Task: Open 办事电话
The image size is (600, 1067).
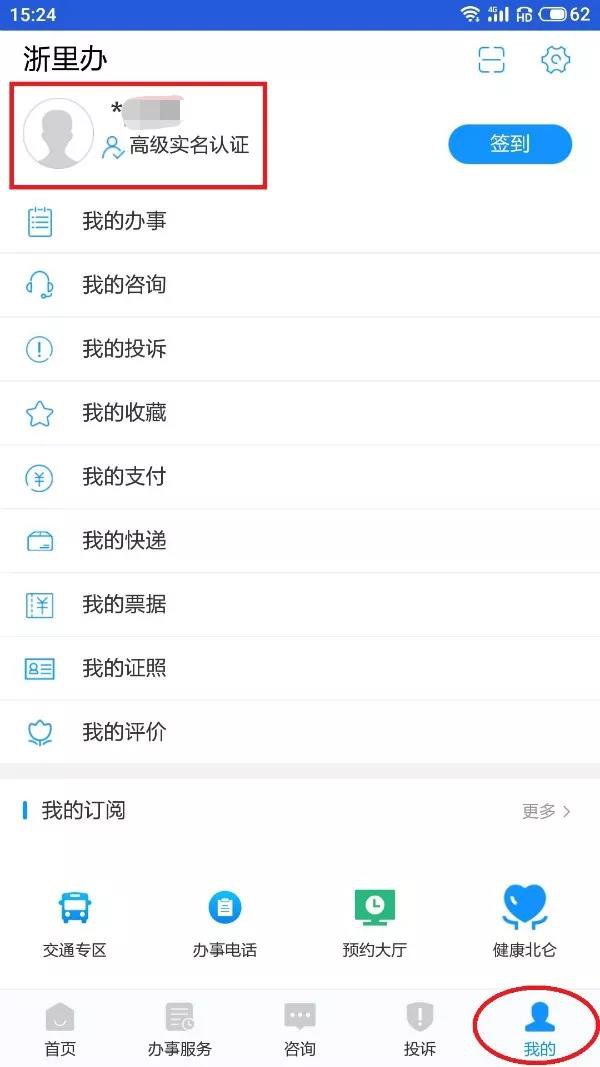Action: pos(225,922)
